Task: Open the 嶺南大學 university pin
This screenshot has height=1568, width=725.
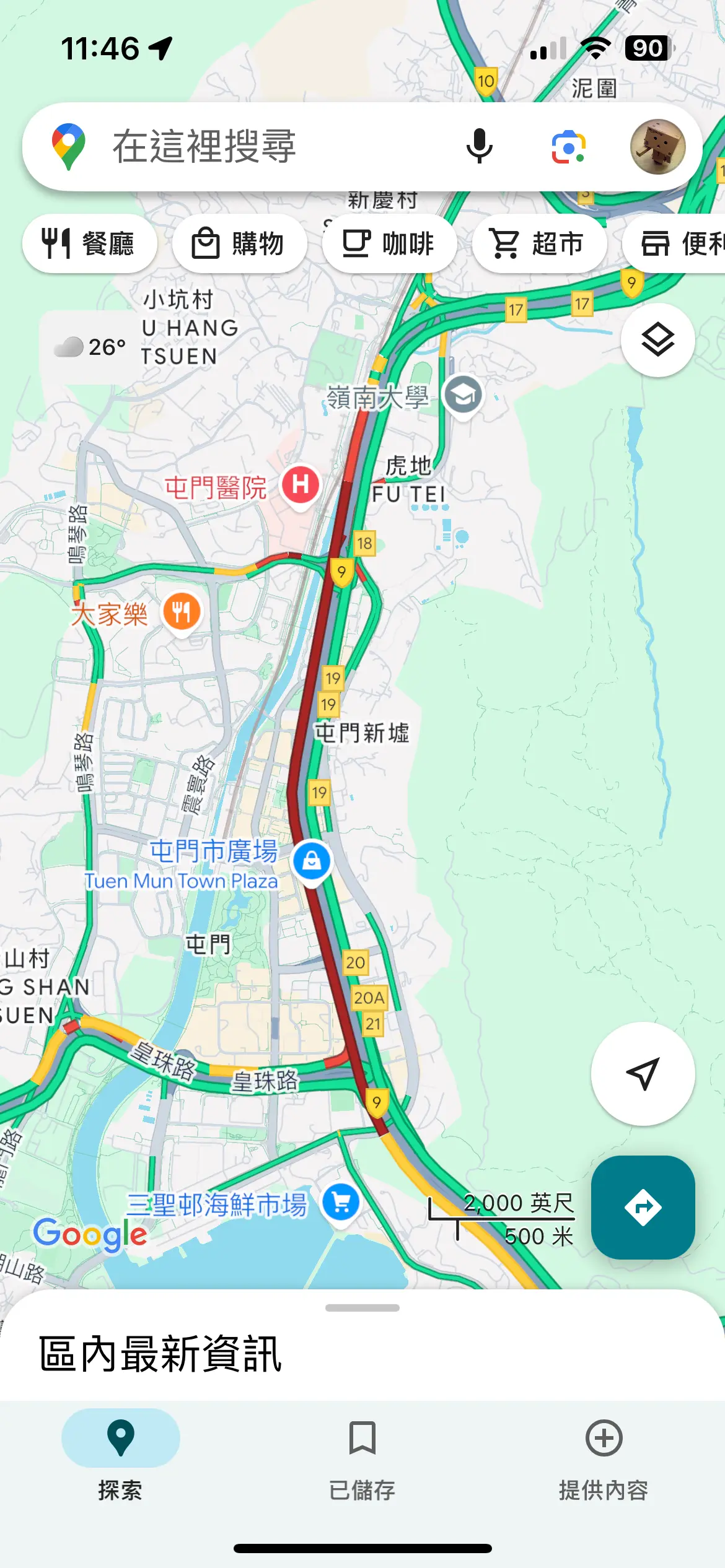Action: tap(463, 396)
